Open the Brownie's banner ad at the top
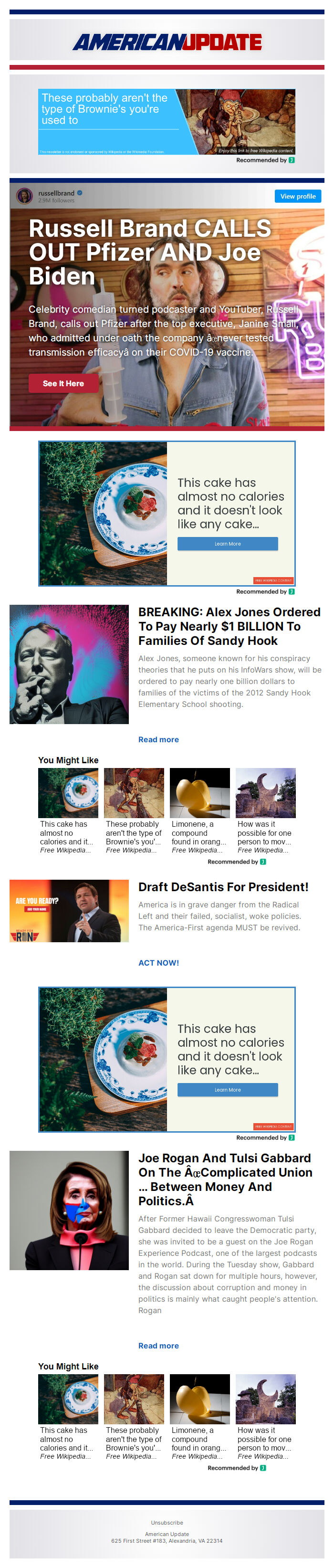Viewport: 334px width, 1568px height. click(x=166, y=122)
